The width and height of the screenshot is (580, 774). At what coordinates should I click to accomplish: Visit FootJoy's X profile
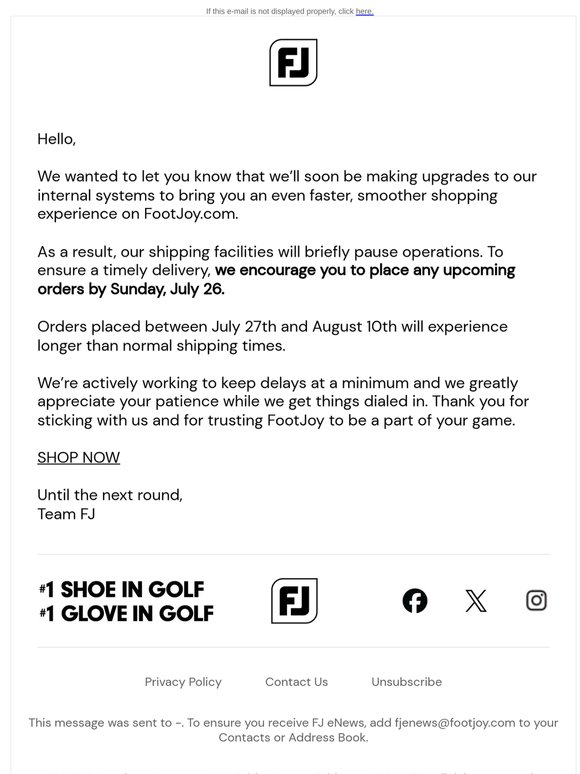tap(476, 601)
